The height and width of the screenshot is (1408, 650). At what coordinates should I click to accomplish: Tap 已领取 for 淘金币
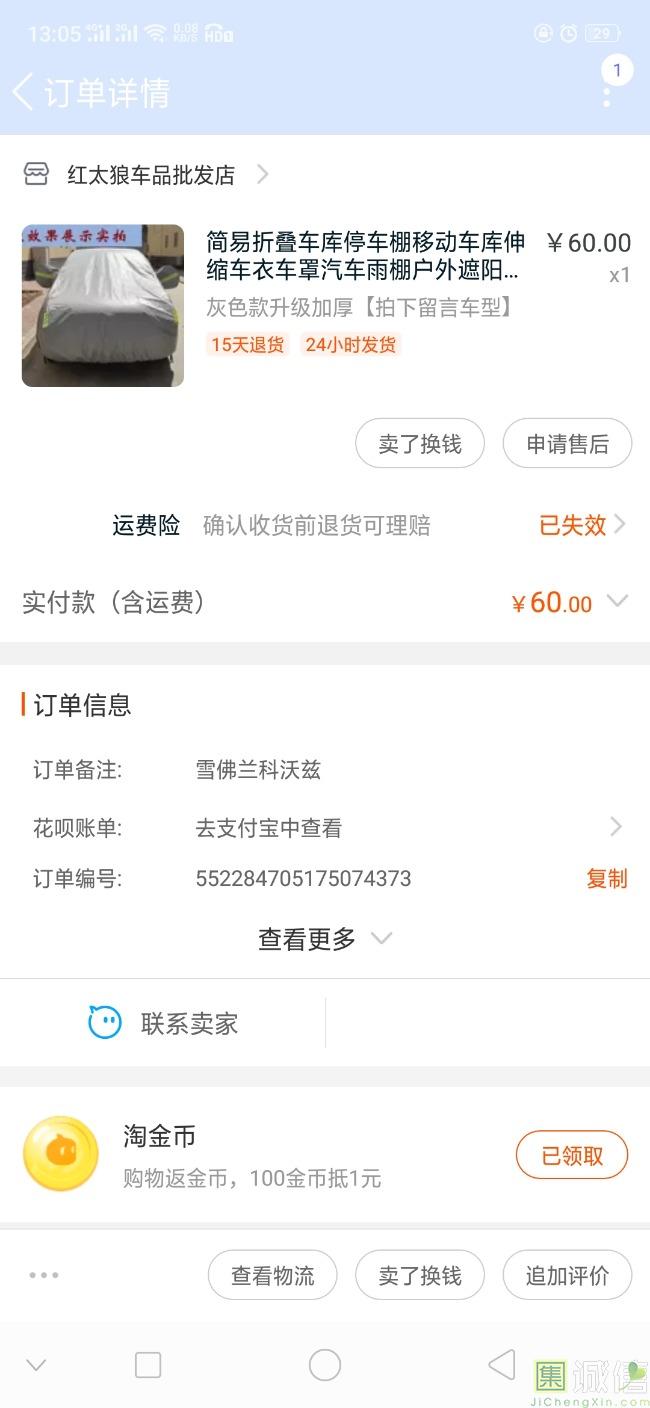[x=572, y=1156]
